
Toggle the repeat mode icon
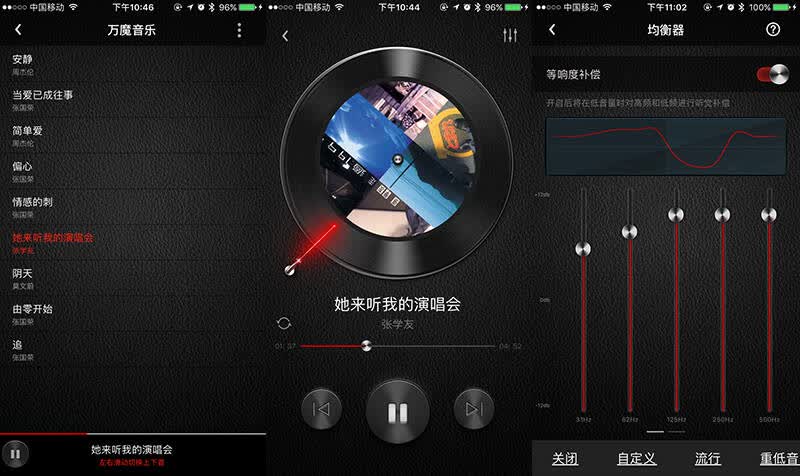[284, 323]
